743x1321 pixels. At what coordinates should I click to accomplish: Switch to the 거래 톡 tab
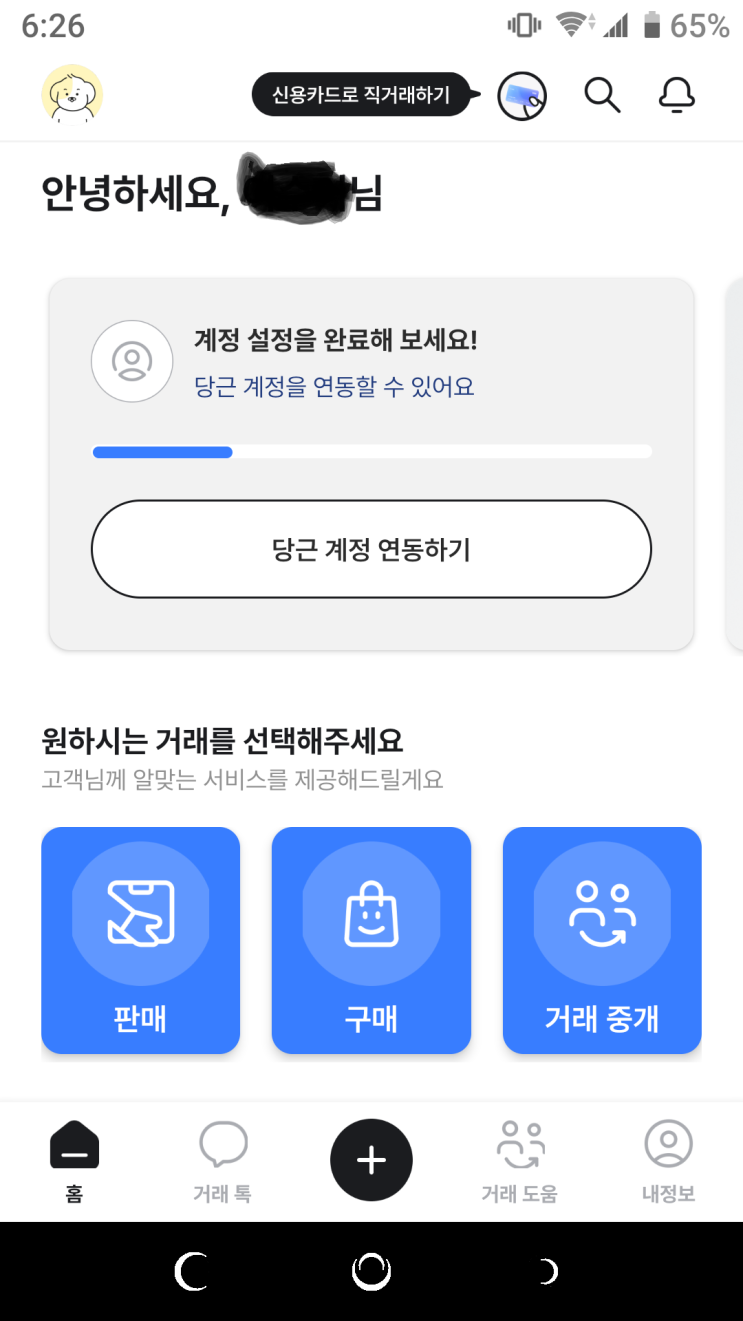(222, 1162)
